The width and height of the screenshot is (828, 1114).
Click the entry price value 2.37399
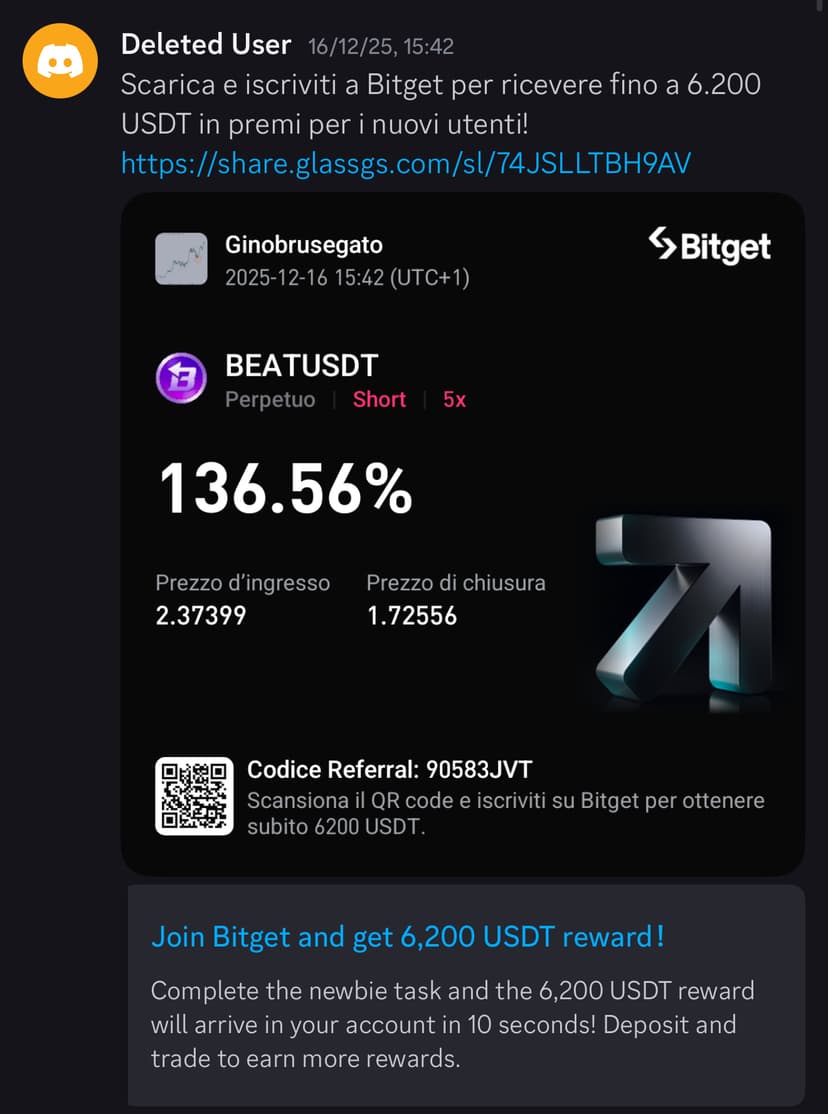200,615
